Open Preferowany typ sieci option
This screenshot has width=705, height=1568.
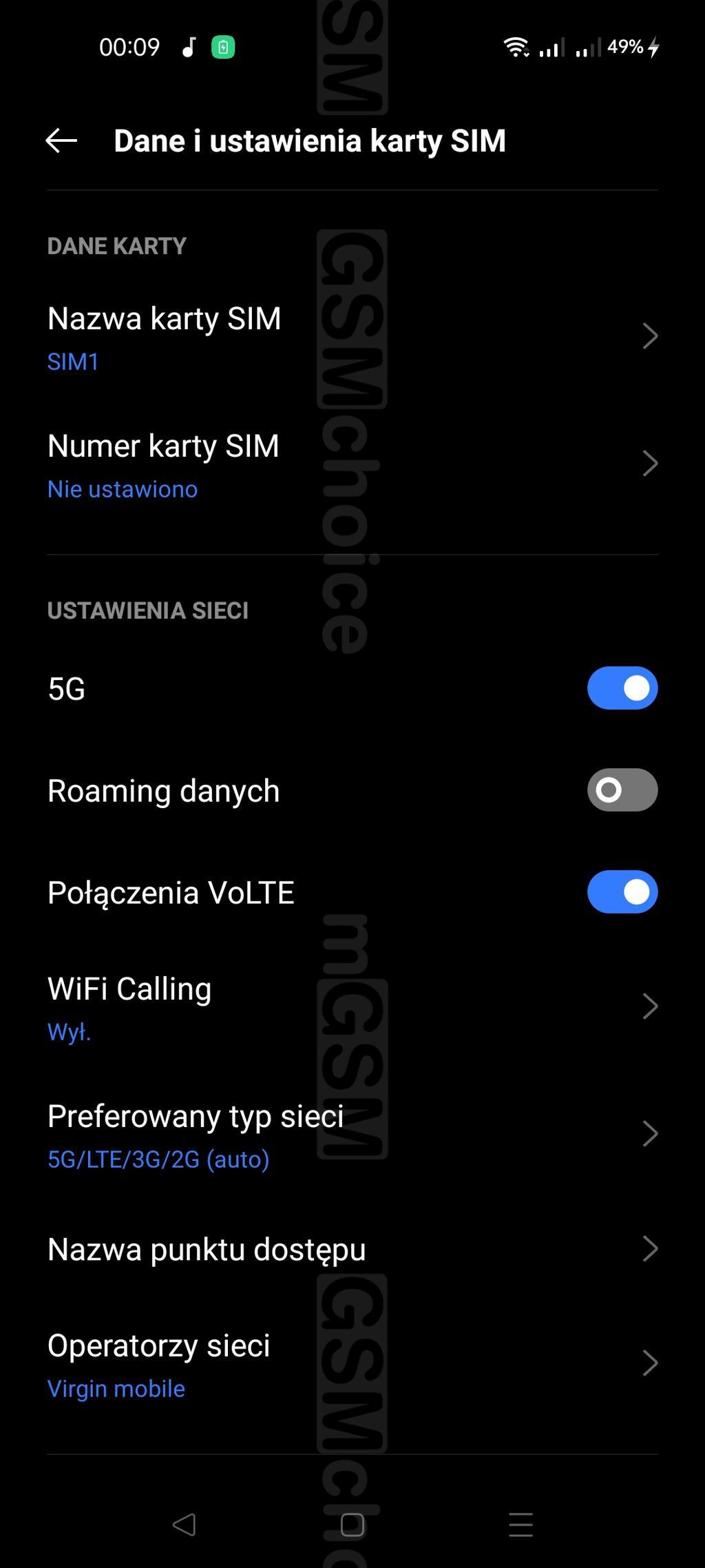[x=352, y=1135]
